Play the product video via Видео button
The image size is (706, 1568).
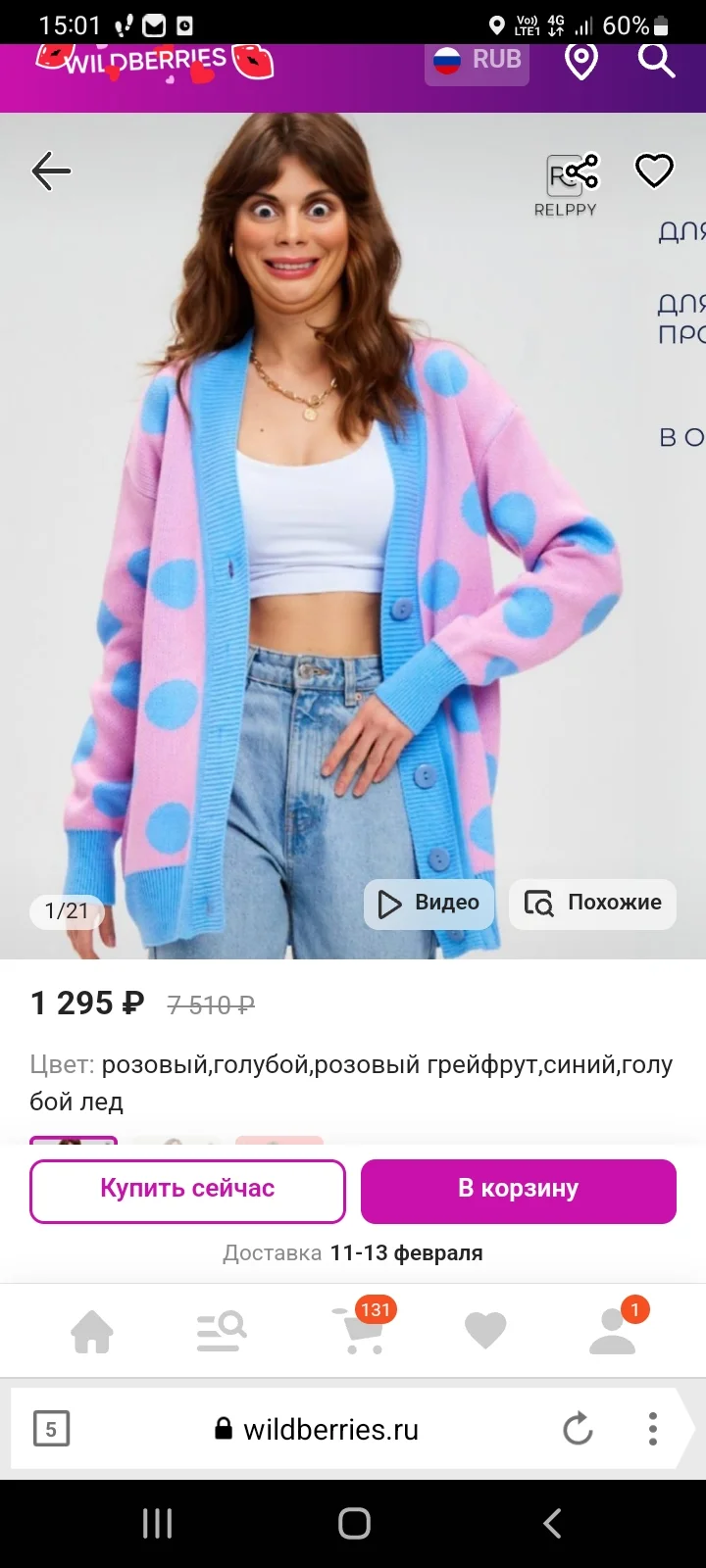pos(429,904)
